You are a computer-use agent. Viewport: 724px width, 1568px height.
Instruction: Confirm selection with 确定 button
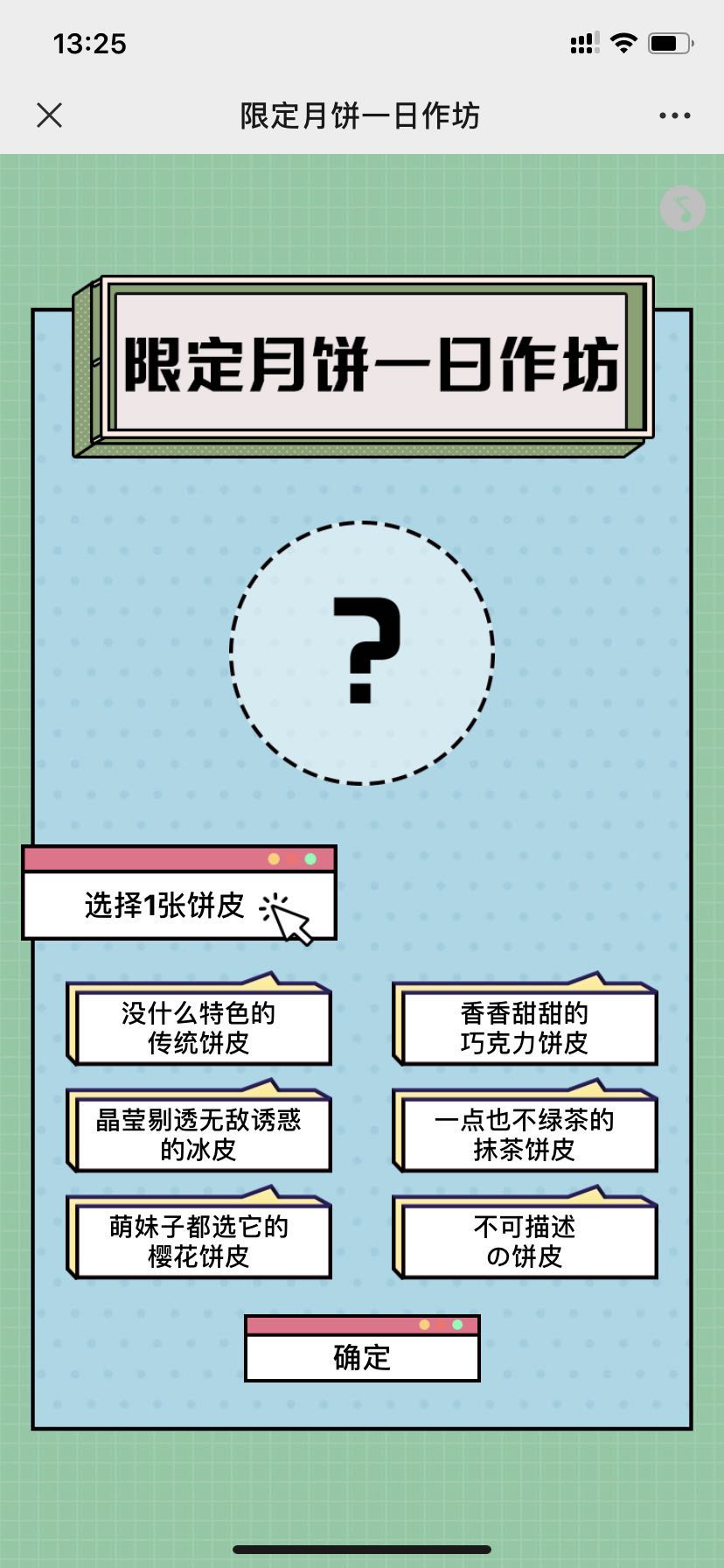[362, 1356]
